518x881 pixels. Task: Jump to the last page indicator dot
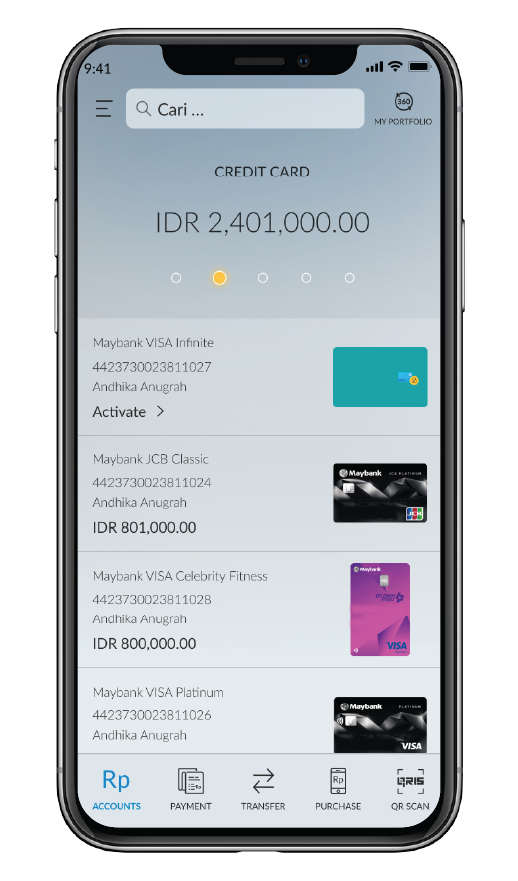(349, 278)
